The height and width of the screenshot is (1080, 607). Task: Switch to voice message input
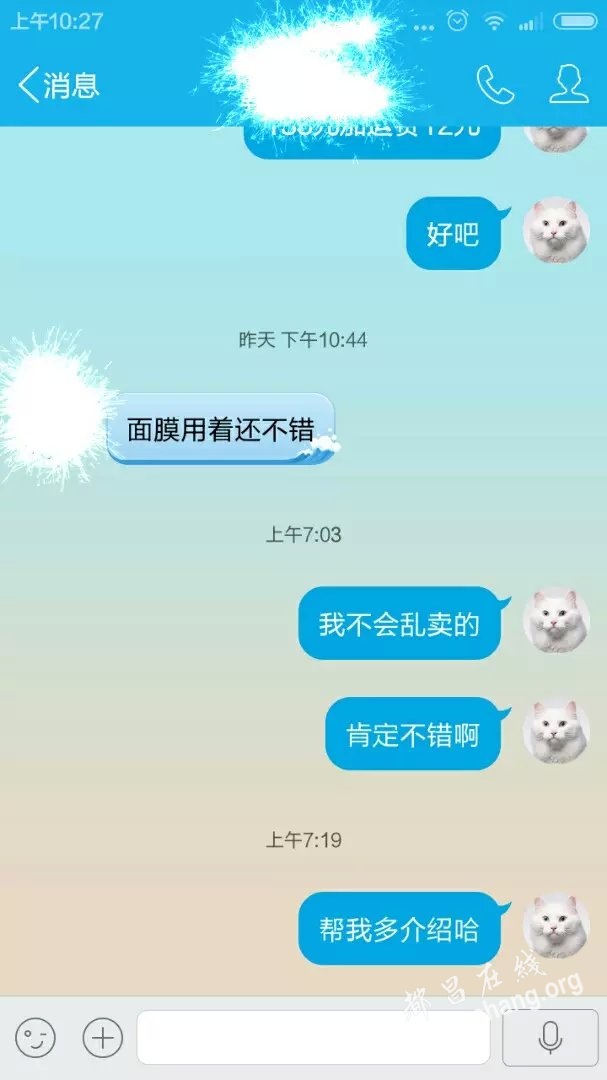pyautogui.click(x=549, y=1038)
